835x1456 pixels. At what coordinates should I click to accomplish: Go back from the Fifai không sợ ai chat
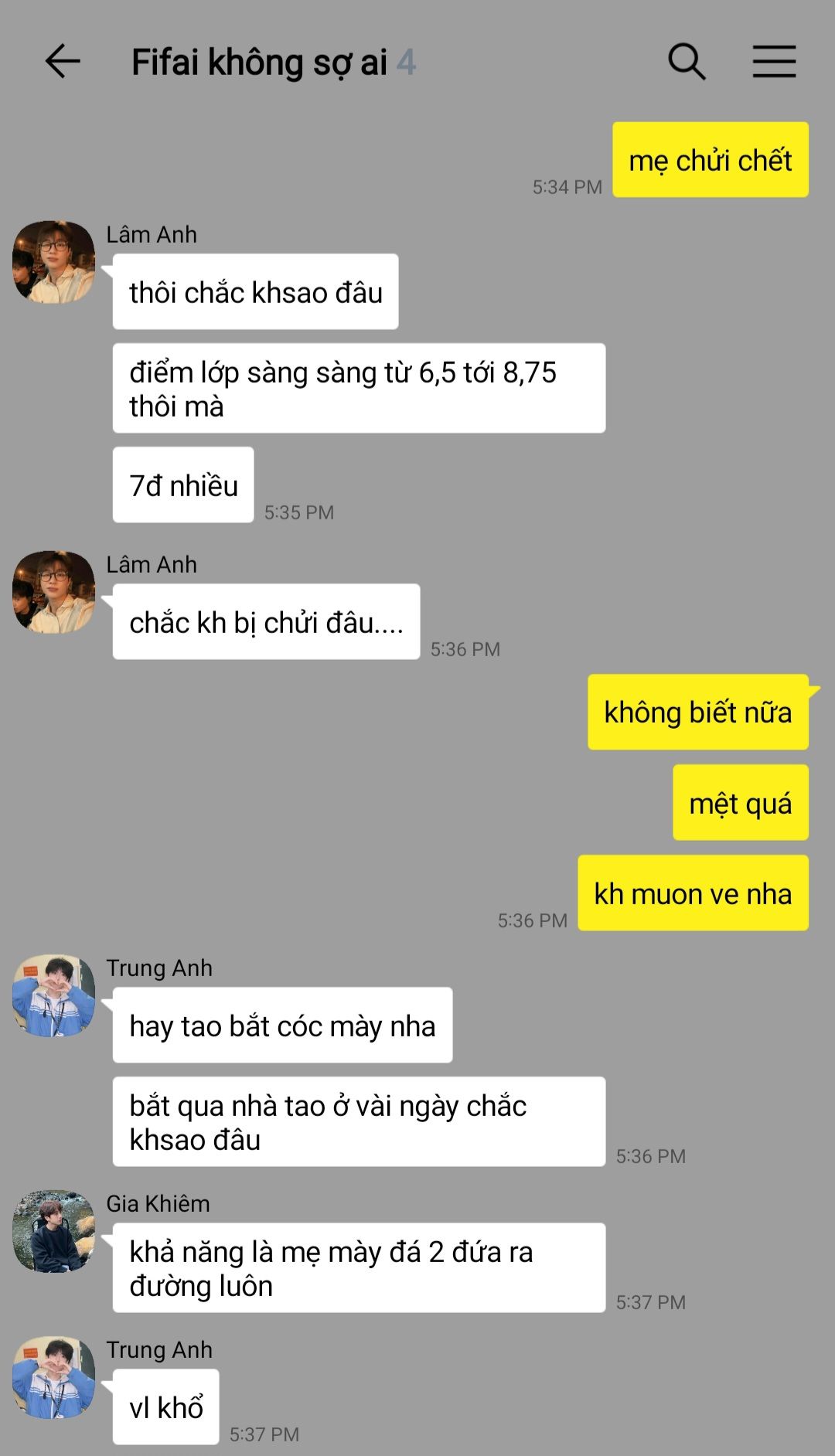click(63, 62)
